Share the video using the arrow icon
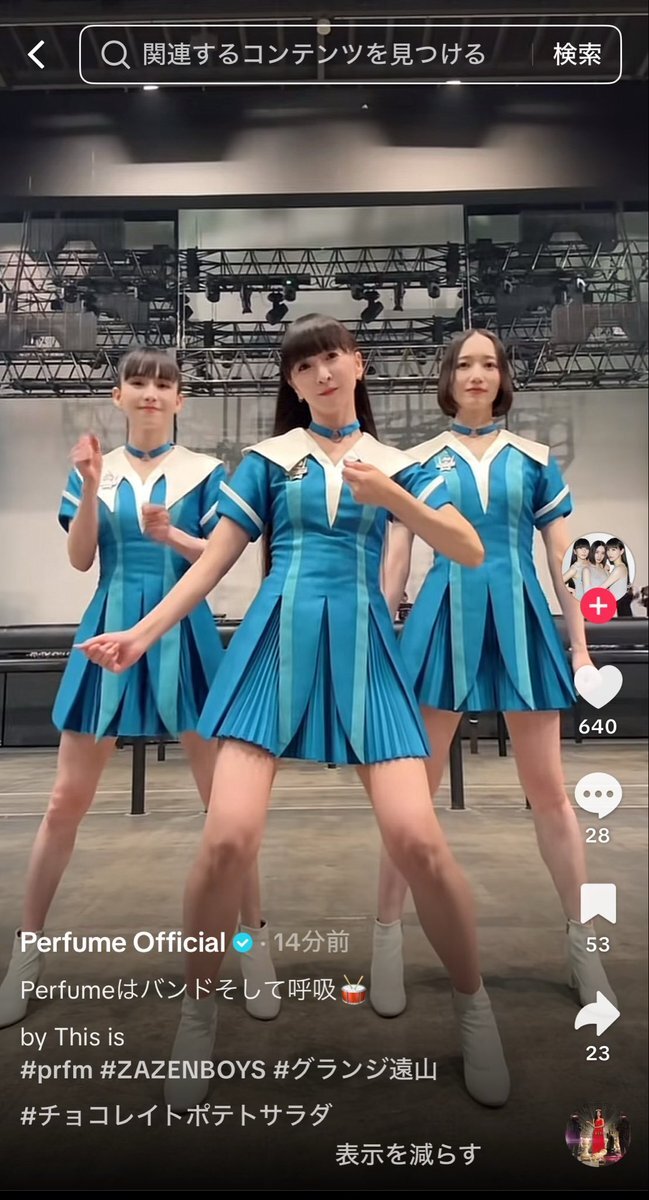Image resolution: width=649 pixels, height=1200 pixels. [598, 1015]
